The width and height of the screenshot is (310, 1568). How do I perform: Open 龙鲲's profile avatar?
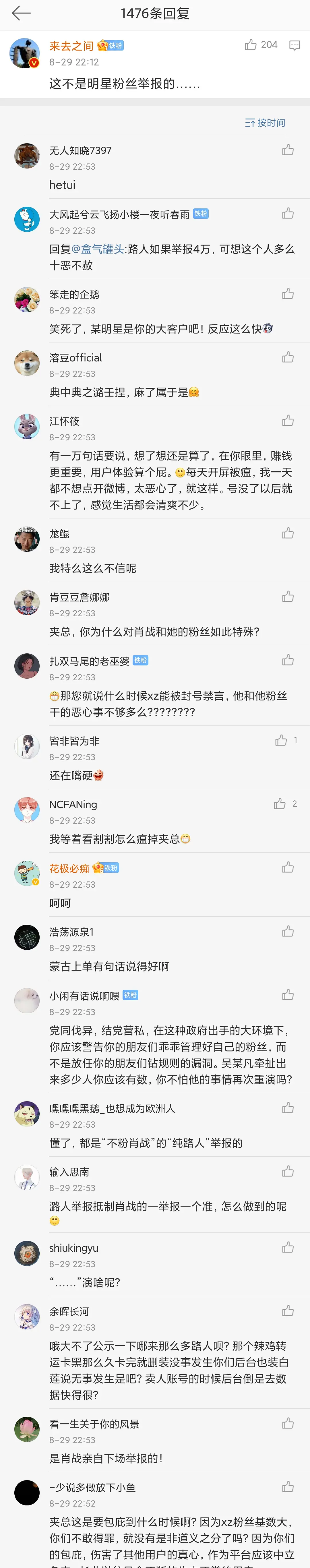click(27, 539)
